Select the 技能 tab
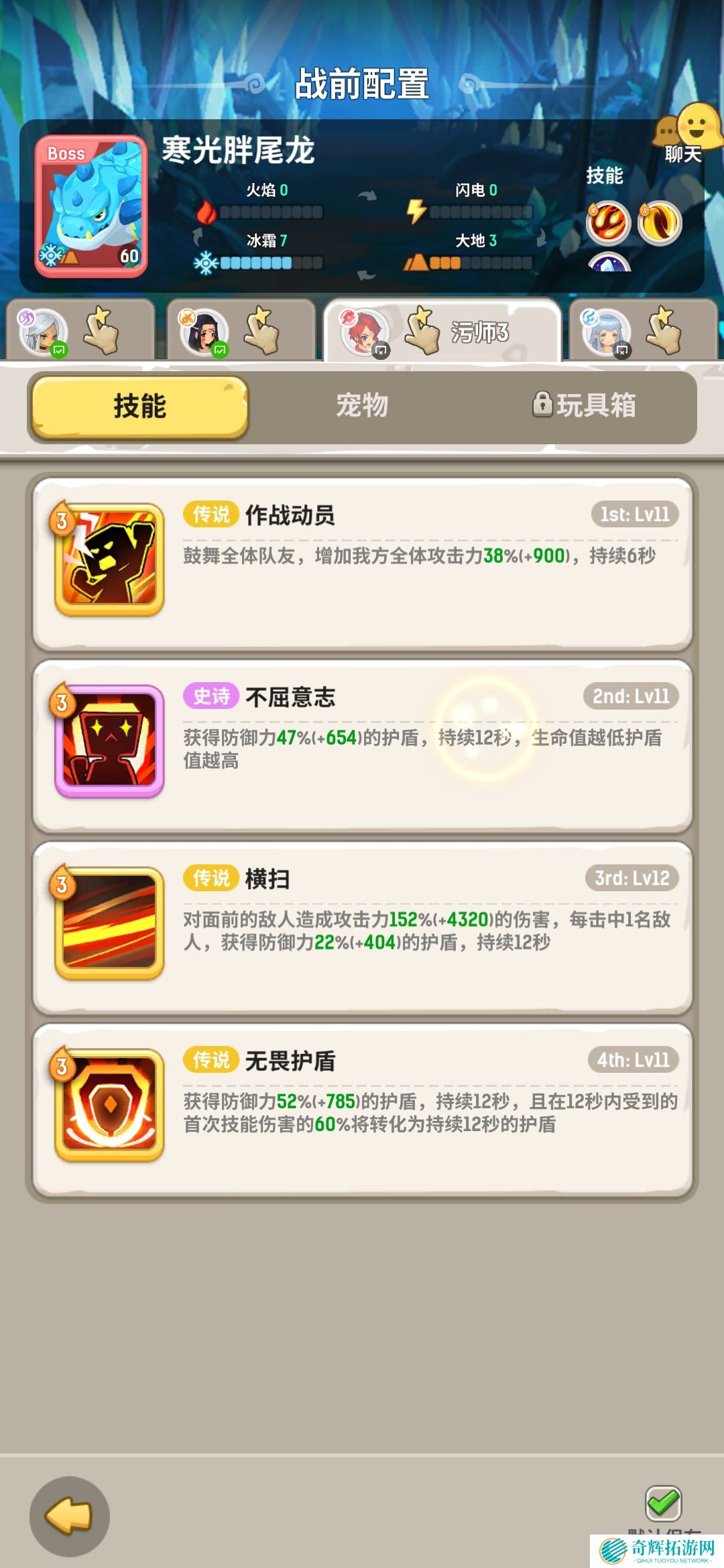 pyautogui.click(x=139, y=407)
